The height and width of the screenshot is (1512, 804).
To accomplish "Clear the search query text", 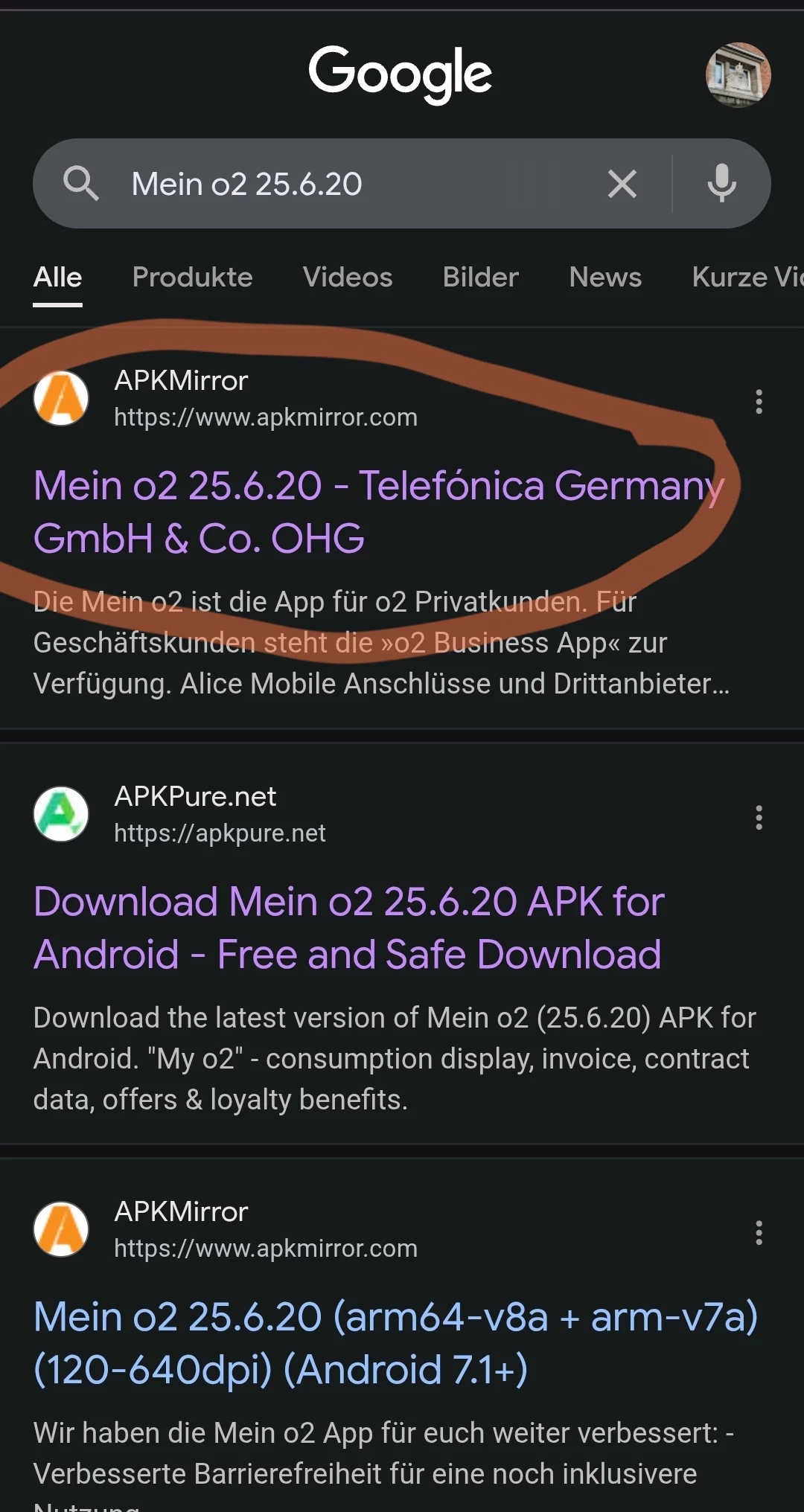I will [x=622, y=184].
